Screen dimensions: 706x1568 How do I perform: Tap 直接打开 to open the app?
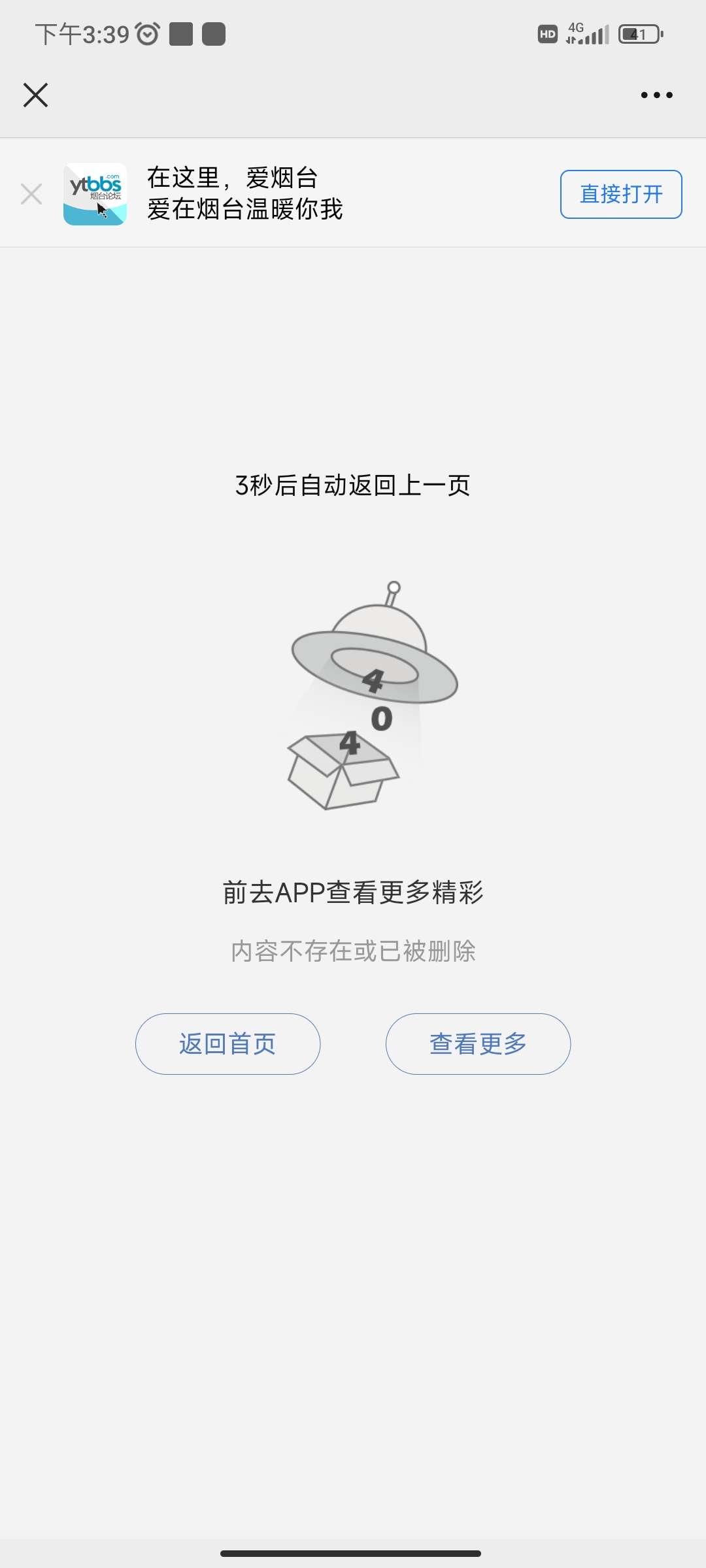tap(621, 194)
